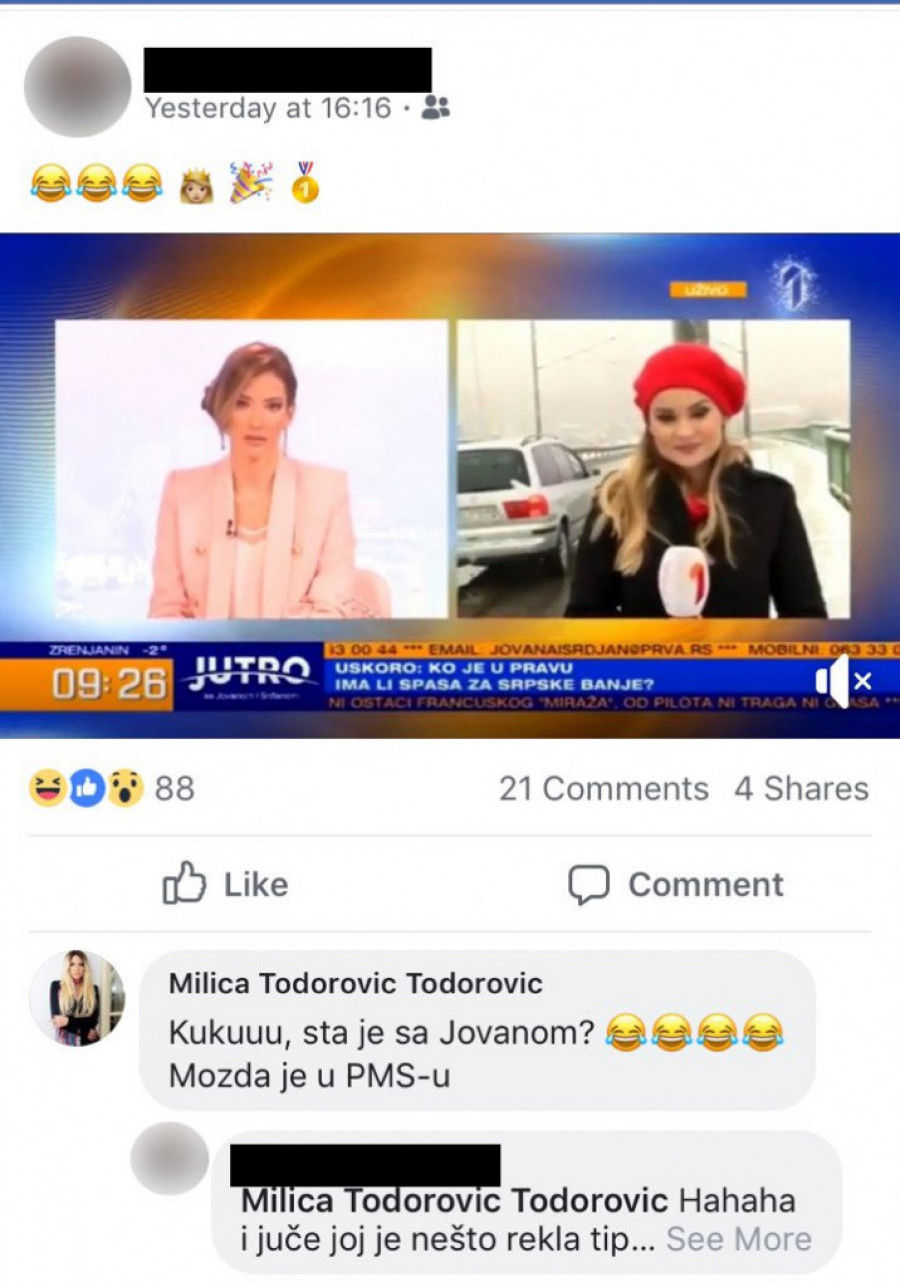
Task: Open the 4 Shares list
Action: coord(801,789)
